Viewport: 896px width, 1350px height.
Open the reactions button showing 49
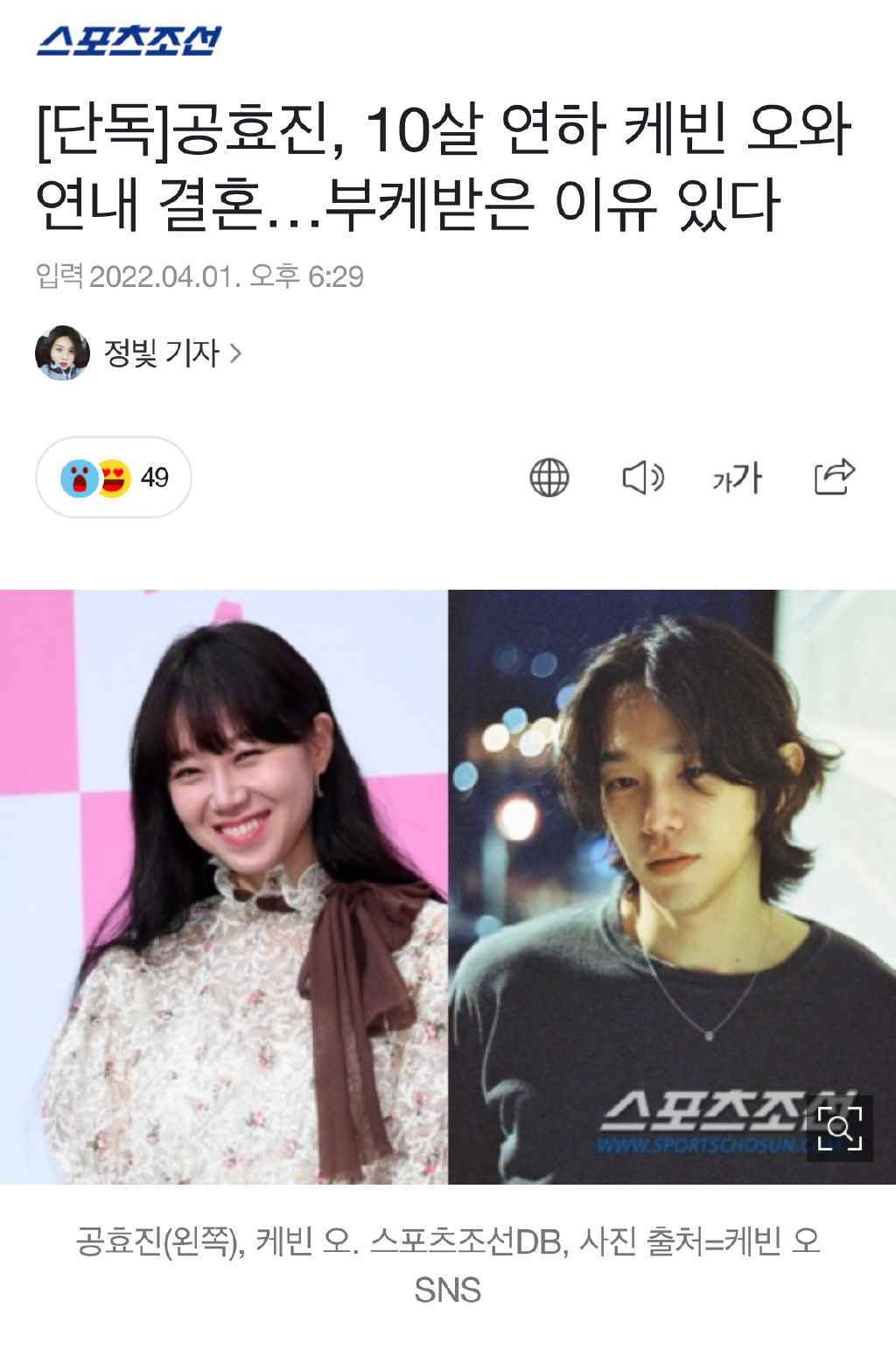point(114,478)
